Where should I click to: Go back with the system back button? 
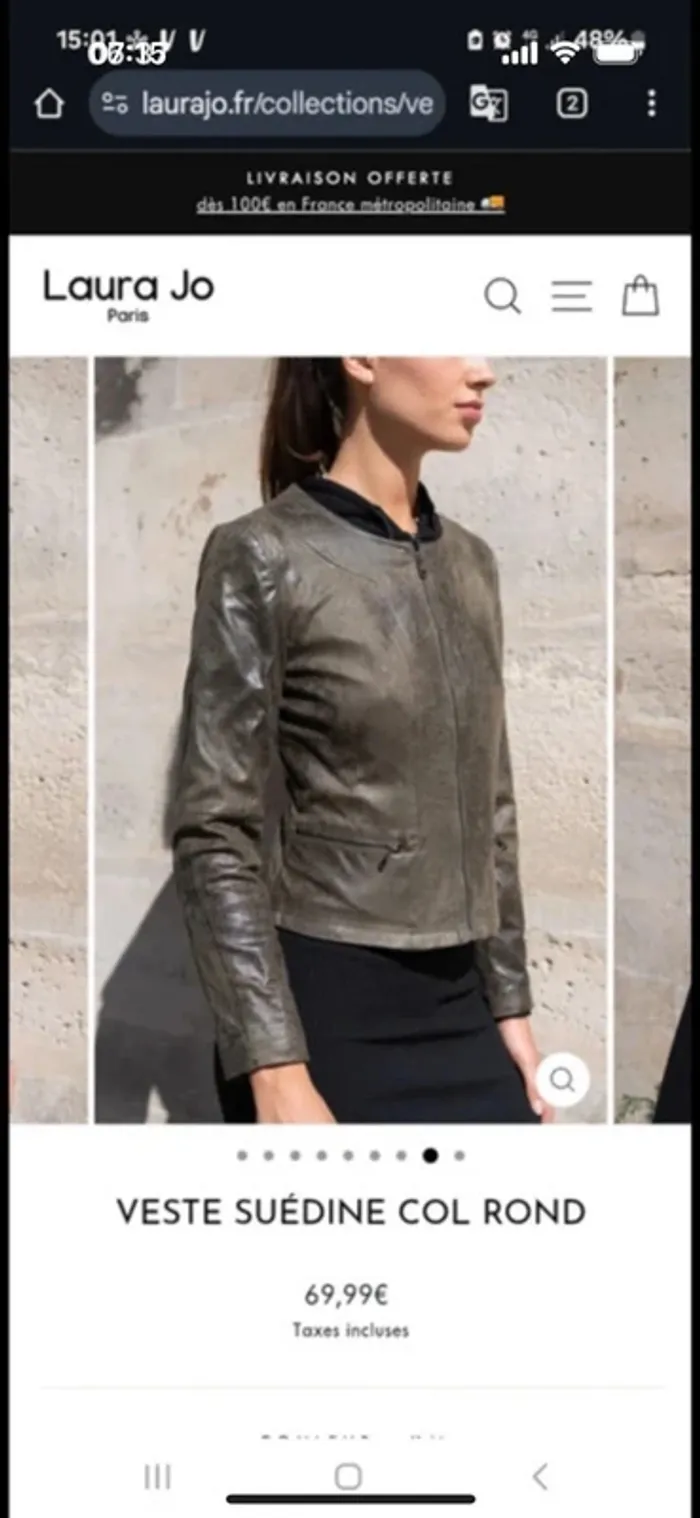pyautogui.click(x=540, y=1476)
